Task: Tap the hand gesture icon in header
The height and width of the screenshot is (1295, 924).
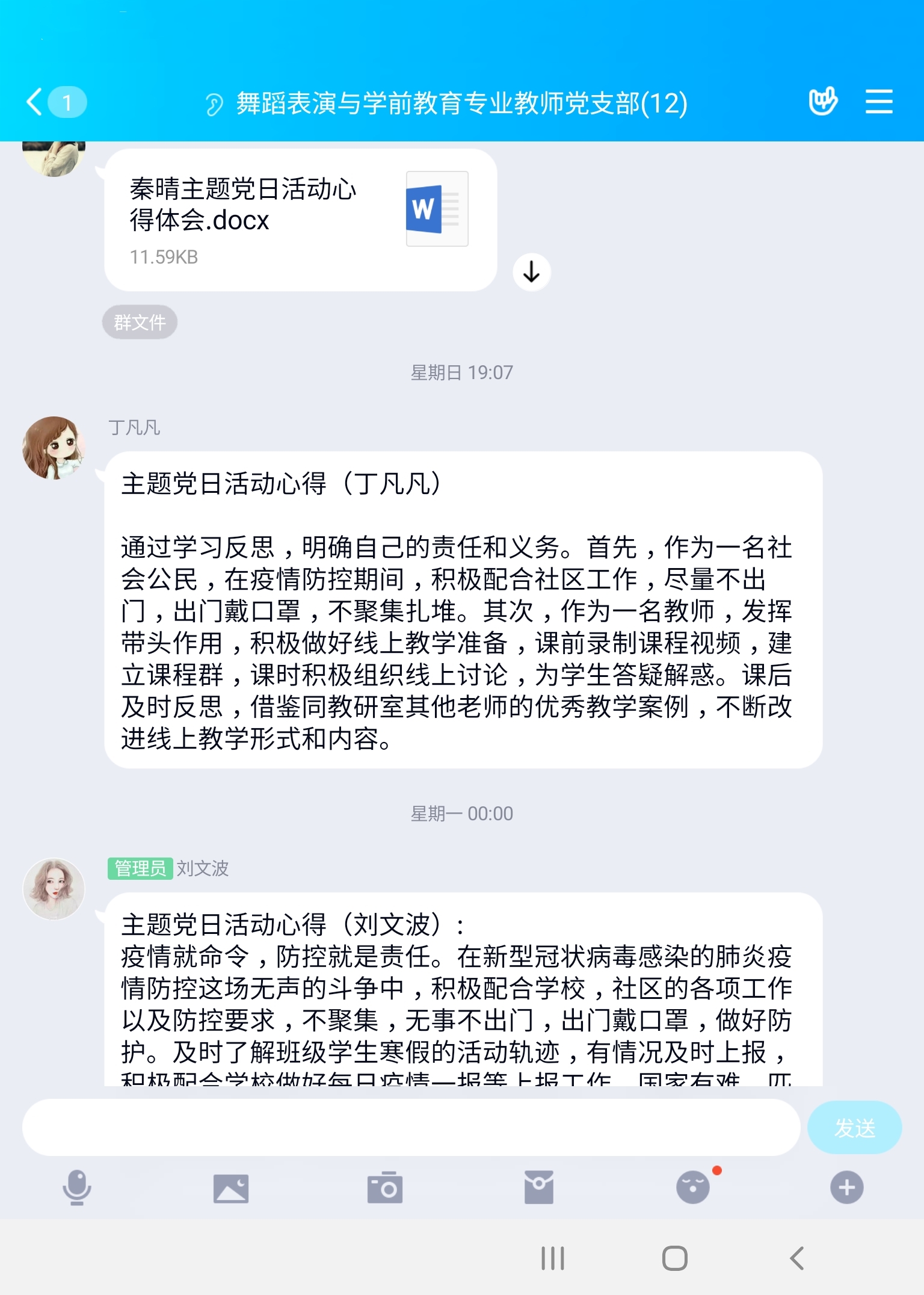Action: [x=822, y=101]
